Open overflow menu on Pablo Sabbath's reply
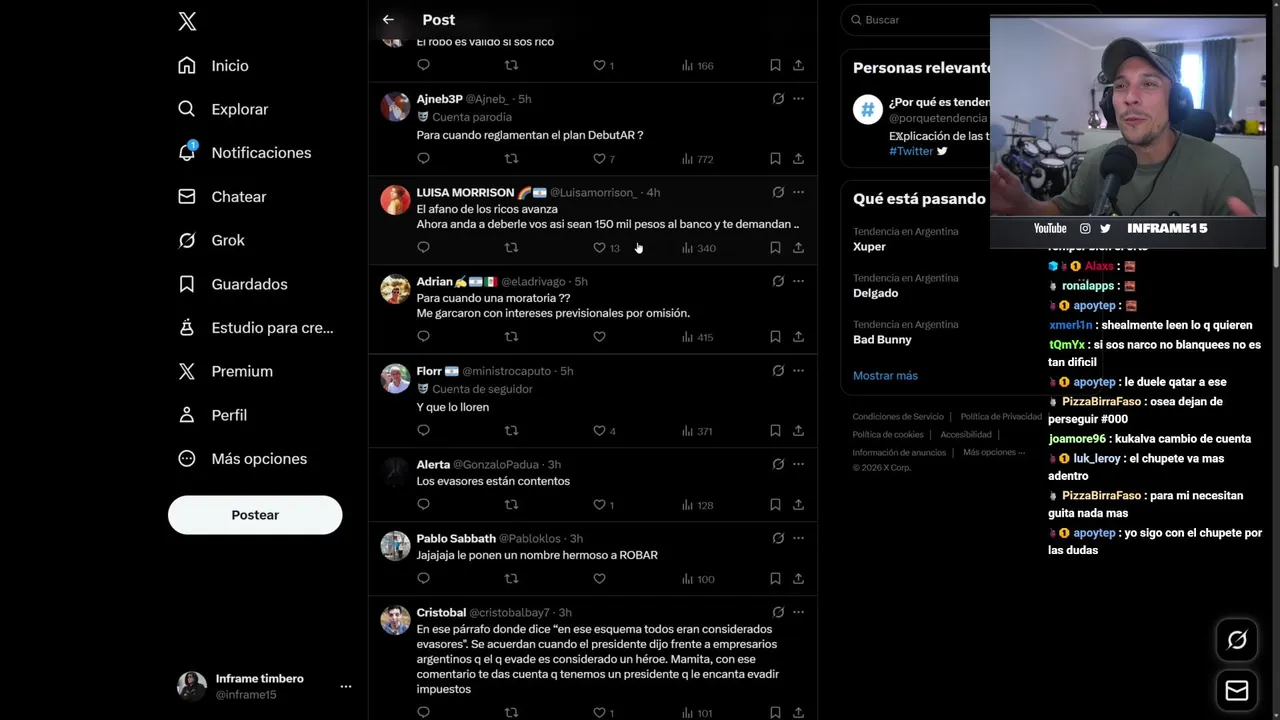The image size is (1280, 720). tap(798, 538)
